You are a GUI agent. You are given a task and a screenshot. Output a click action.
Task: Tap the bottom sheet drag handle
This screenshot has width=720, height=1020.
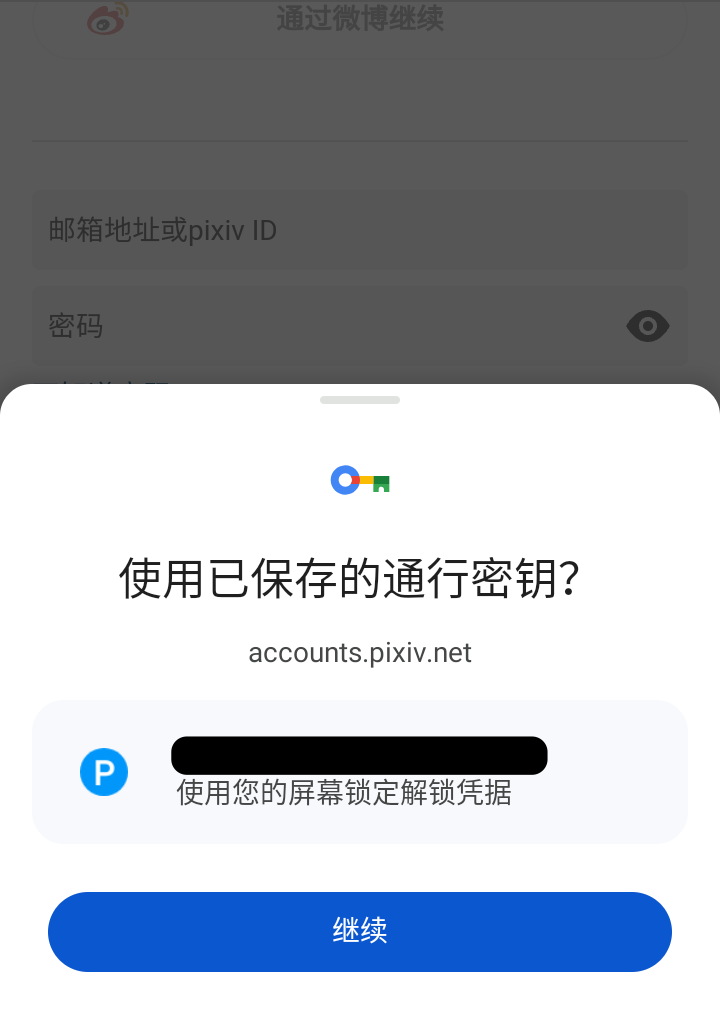click(x=360, y=400)
